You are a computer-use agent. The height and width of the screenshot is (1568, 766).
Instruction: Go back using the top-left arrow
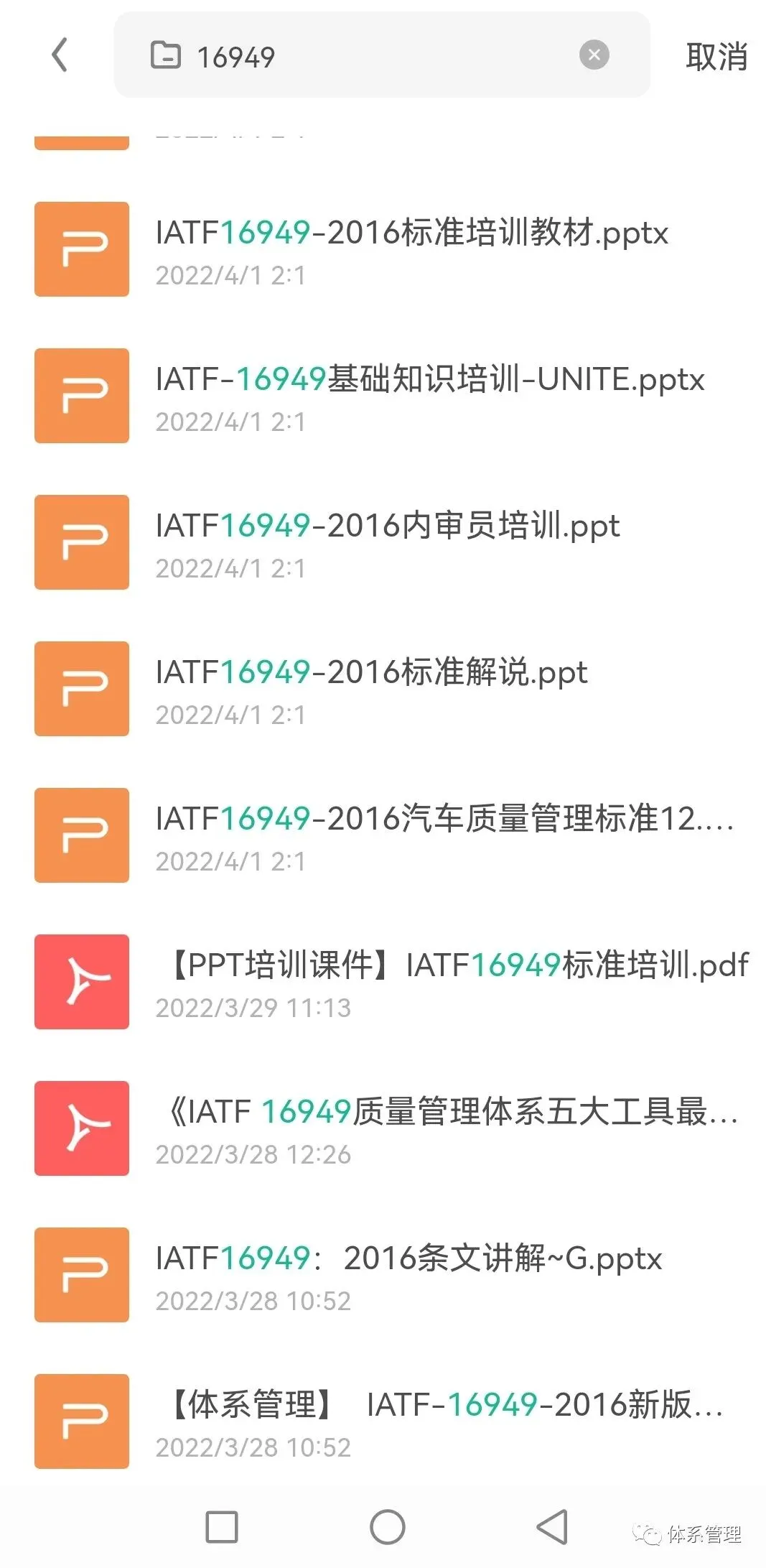tap(60, 55)
